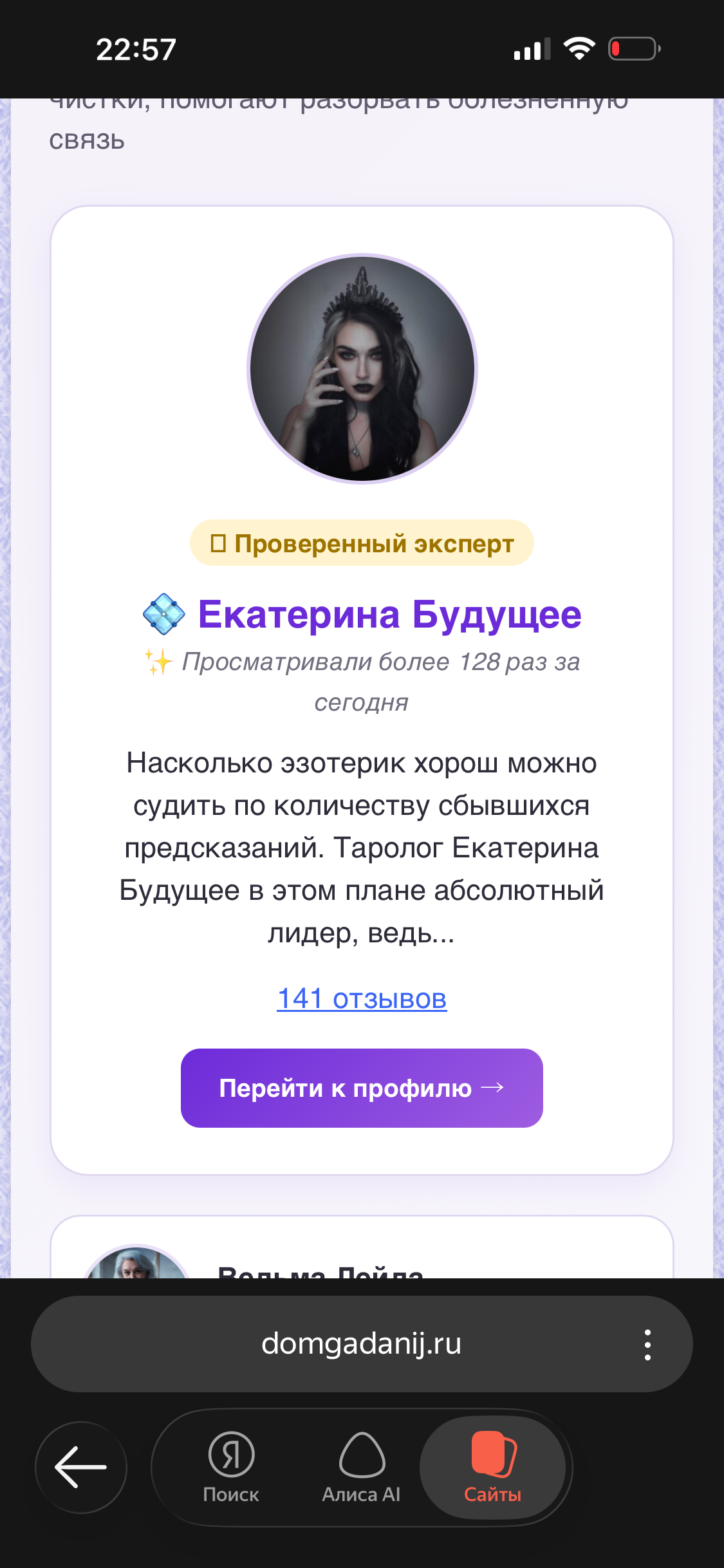Go back with the arrow button
Image resolution: width=724 pixels, height=1568 pixels.
81,1467
